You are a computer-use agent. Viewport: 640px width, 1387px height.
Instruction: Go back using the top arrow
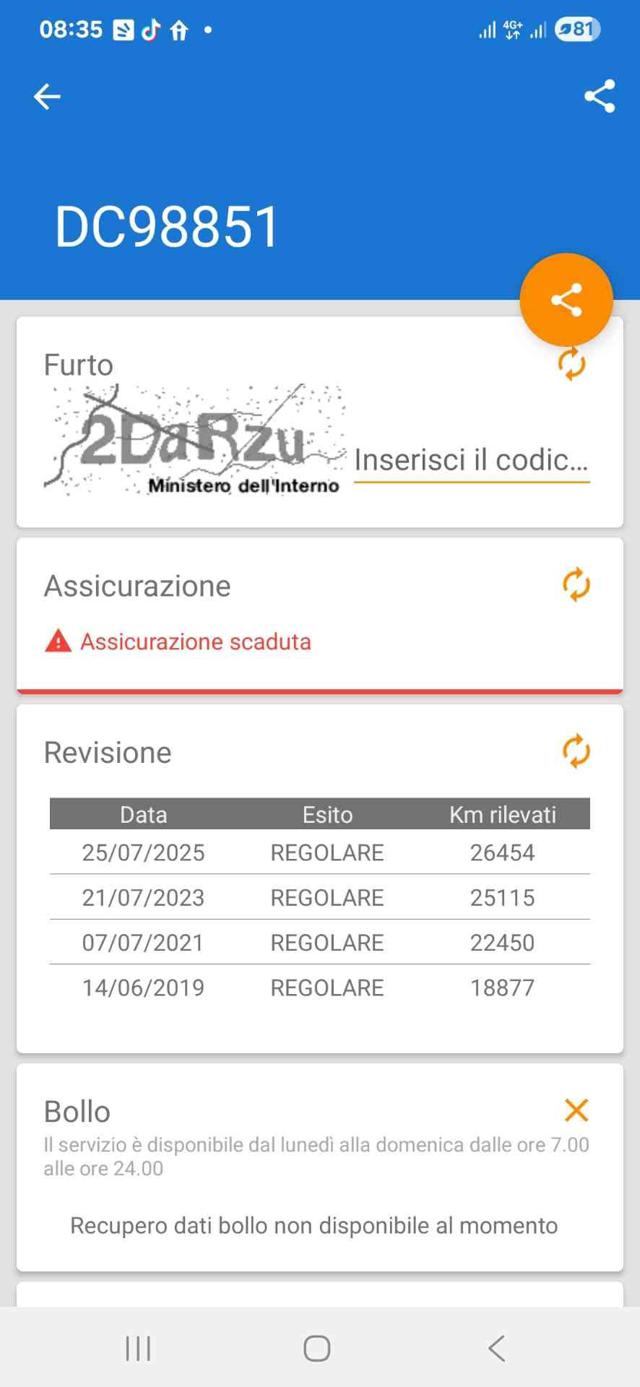pyautogui.click(x=47, y=96)
